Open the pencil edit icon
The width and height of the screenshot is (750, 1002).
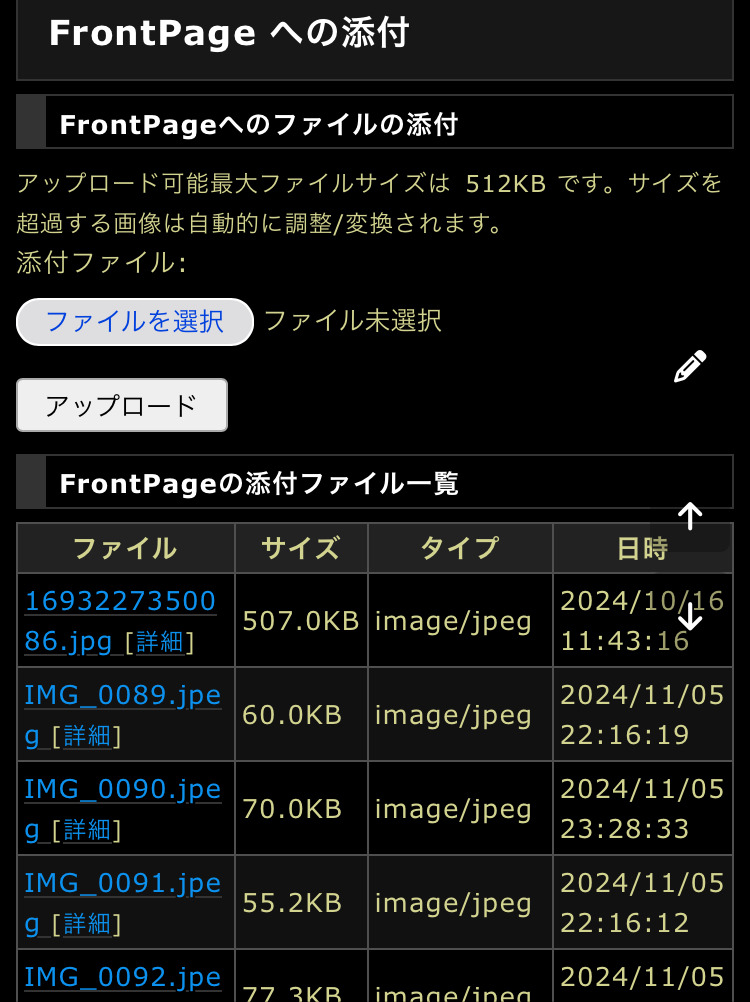[x=690, y=367]
